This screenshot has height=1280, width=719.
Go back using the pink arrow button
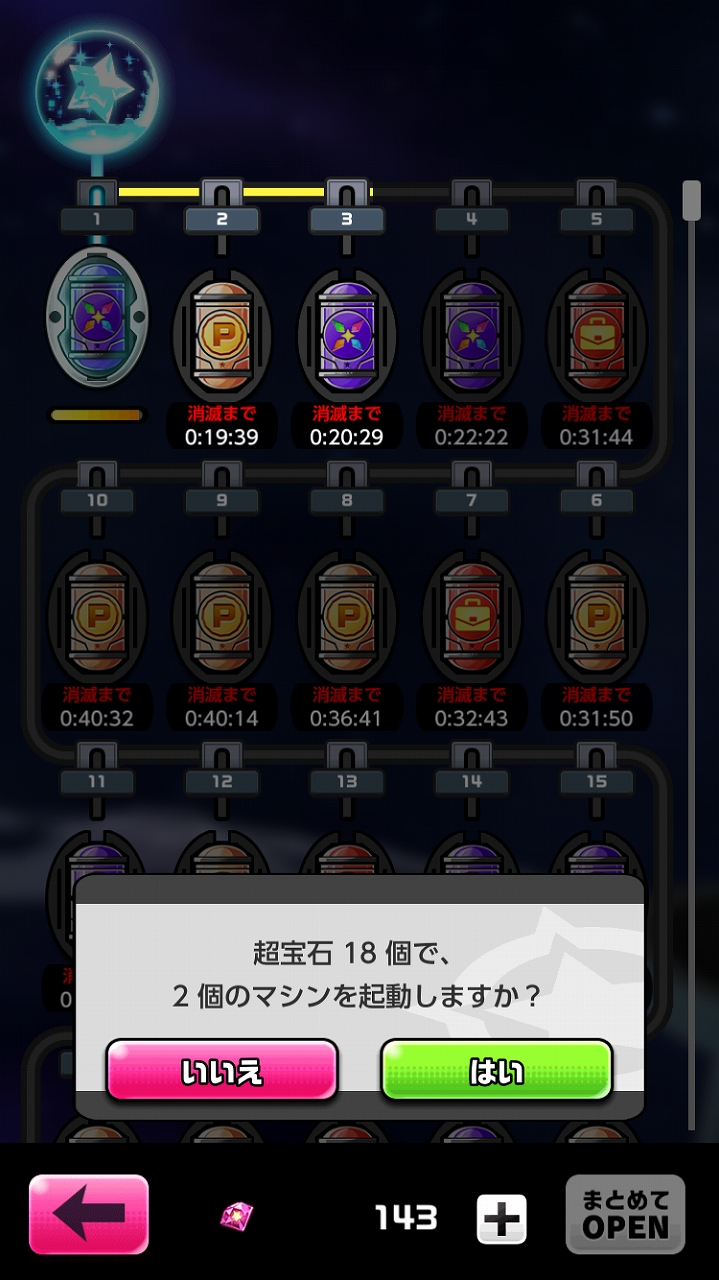point(89,1214)
